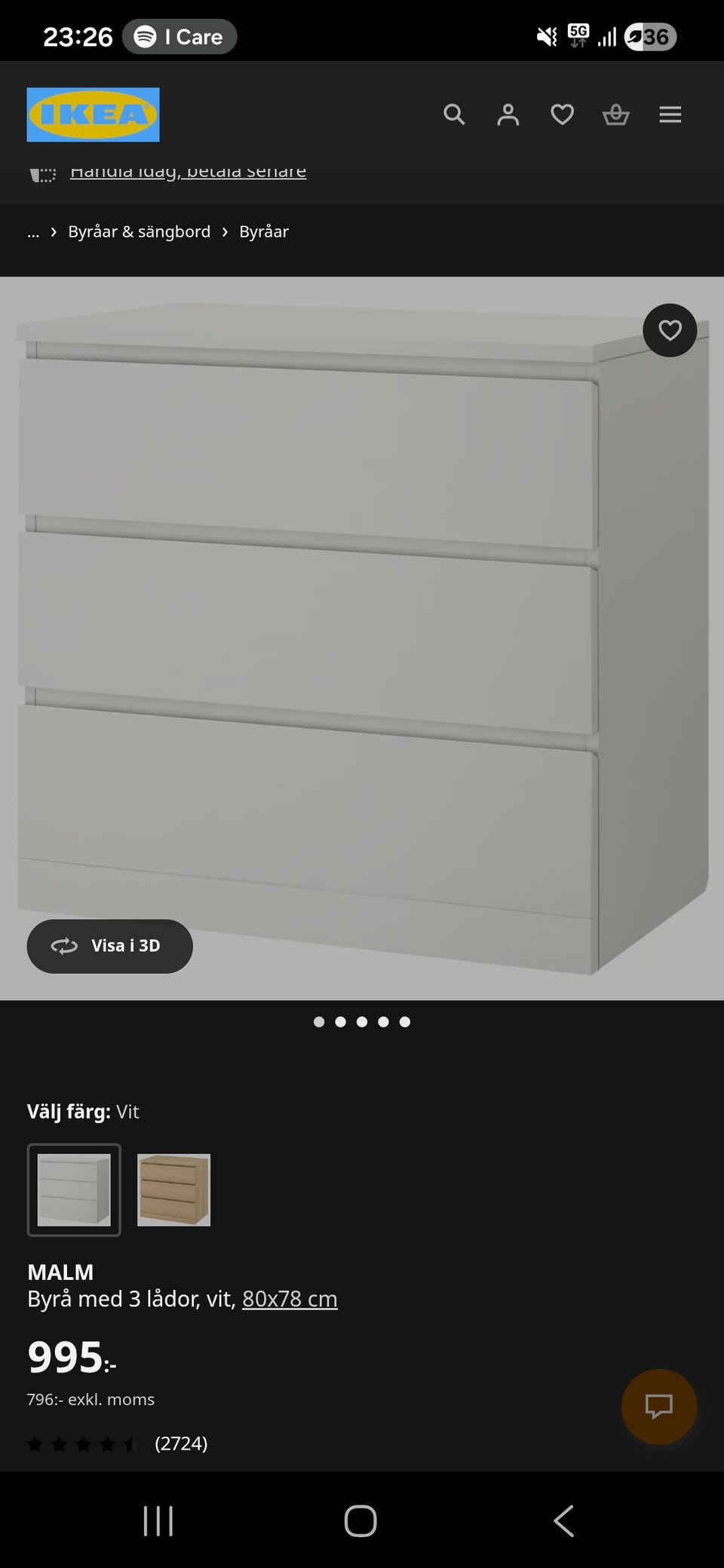Go to Byråar breadcrumb
Image resolution: width=724 pixels, height=1568 pixels.
pos(264,231)
